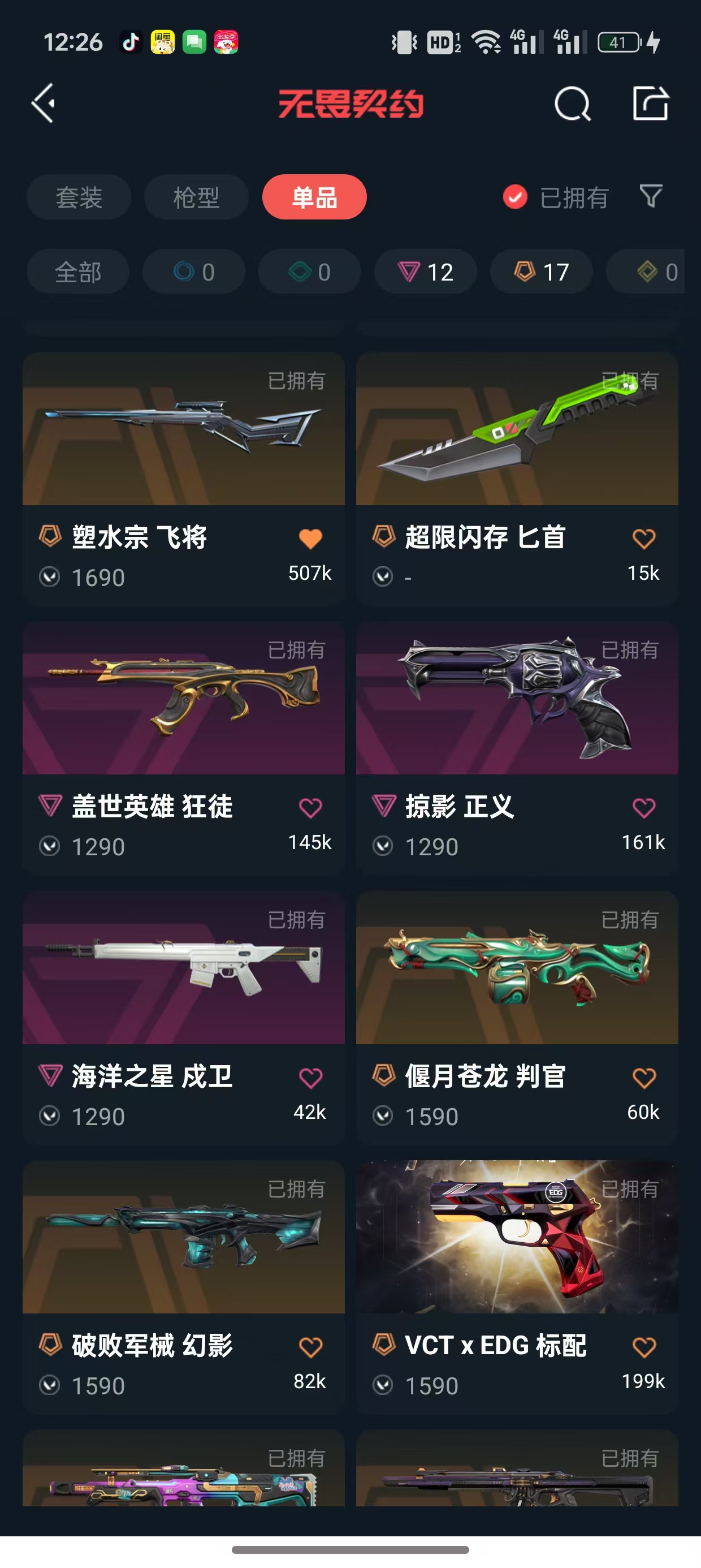701x1568 pixels.
Task: Open the 超限闪存 匕首 skin card
Action: (x=517, y=479)
